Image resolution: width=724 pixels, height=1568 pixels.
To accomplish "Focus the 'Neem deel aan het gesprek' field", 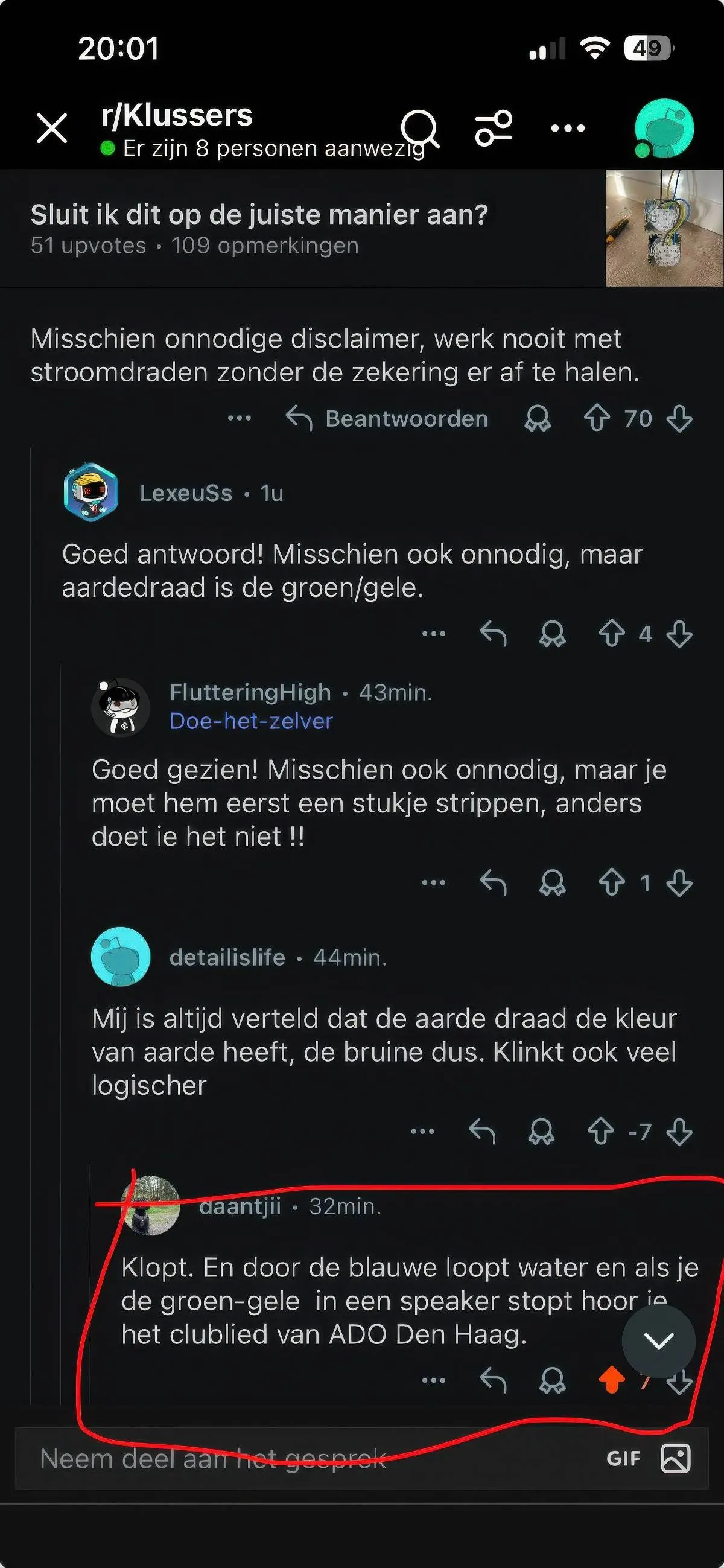I will 304,1459.
